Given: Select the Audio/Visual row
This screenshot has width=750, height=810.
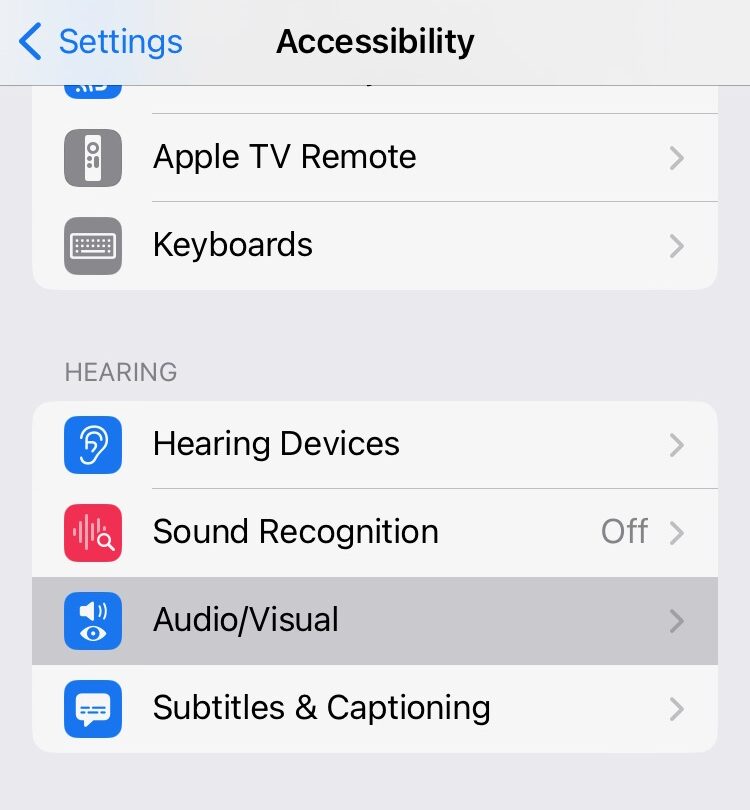Looking at the screenshot, I should 375,620.
